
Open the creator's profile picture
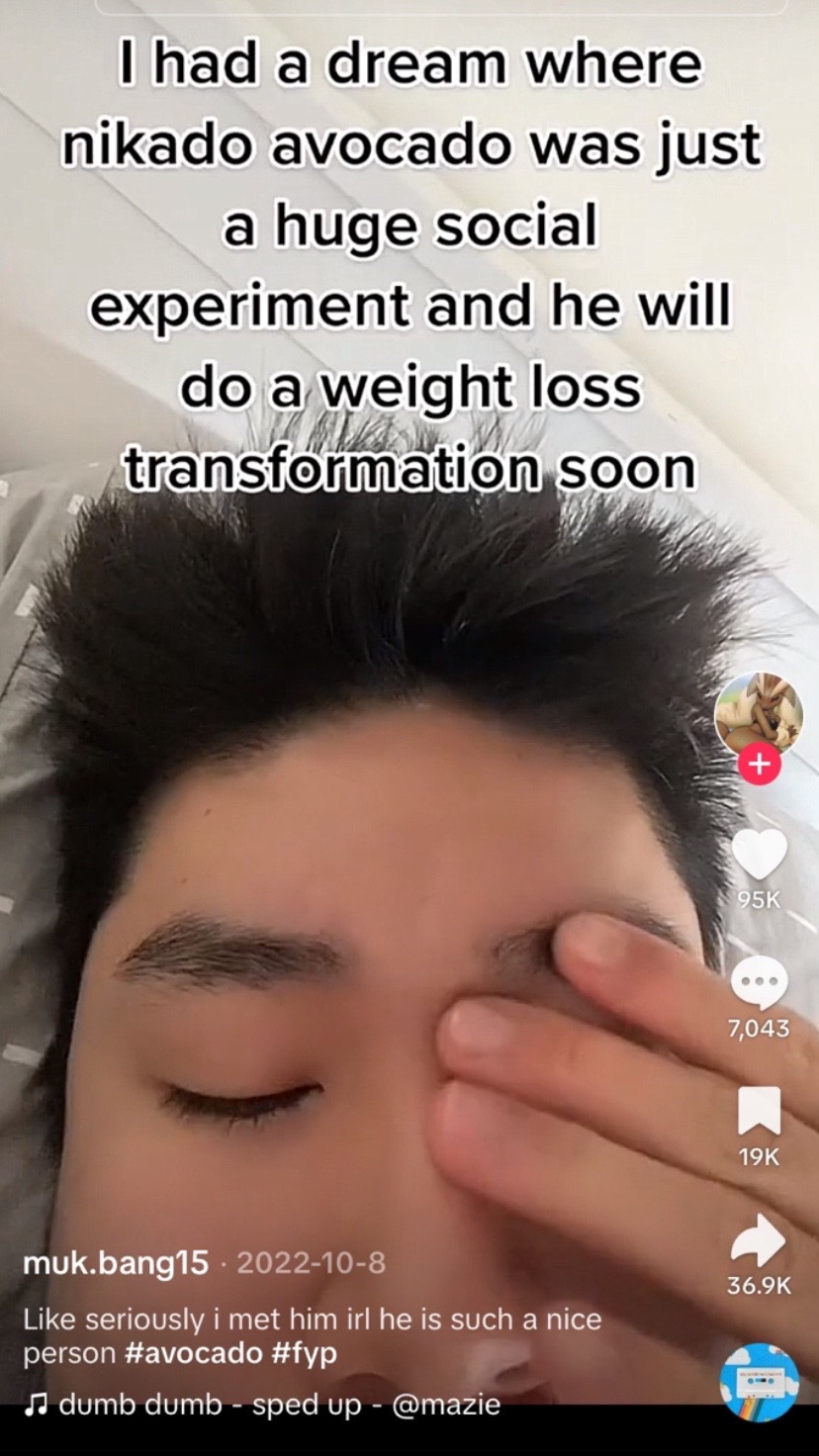(759, 715)
